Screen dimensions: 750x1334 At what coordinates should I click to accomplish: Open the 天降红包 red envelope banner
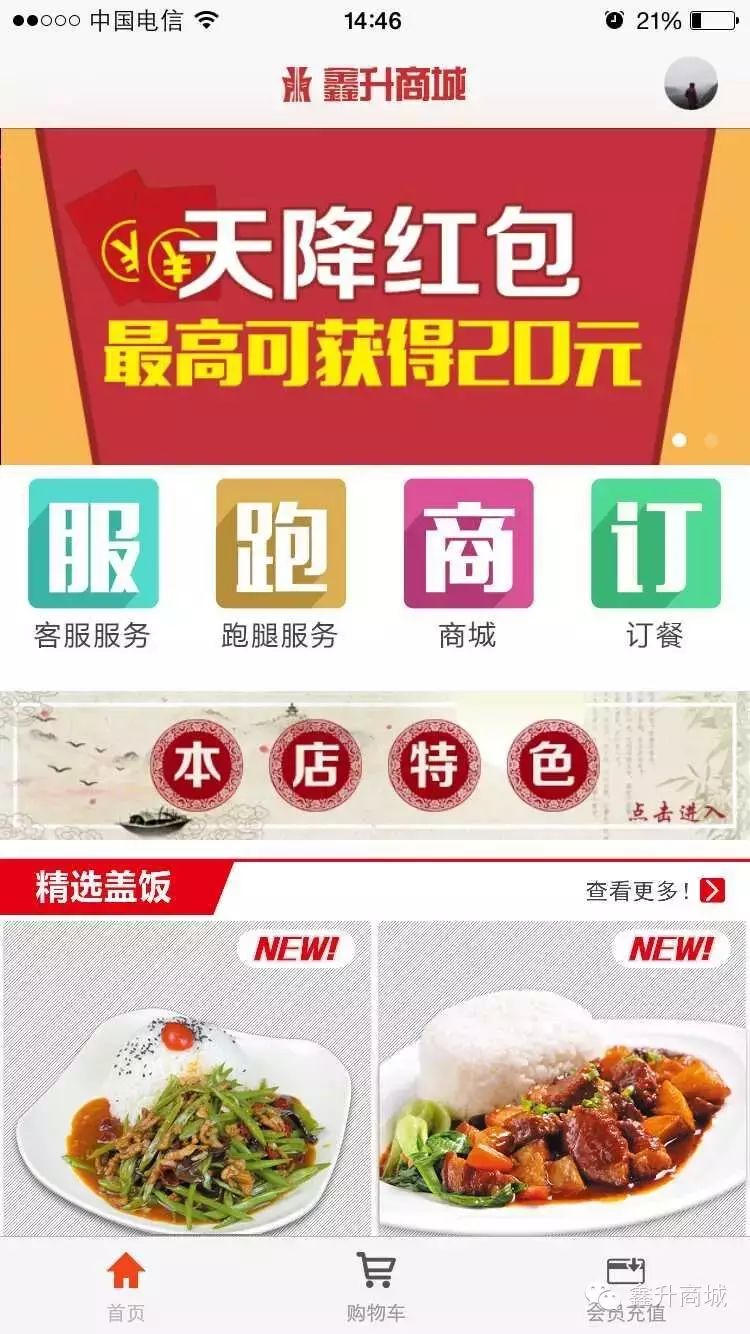point(375,295)
